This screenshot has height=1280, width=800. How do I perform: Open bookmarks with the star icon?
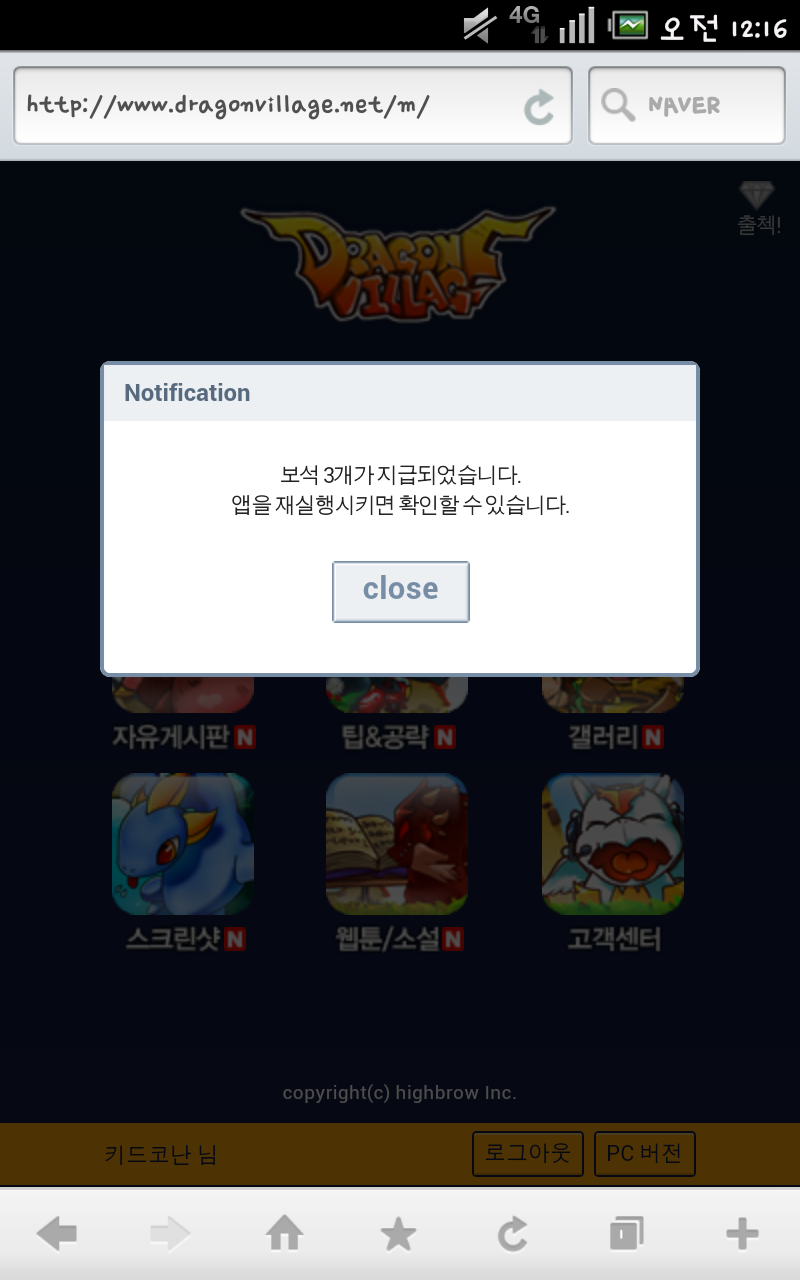[x=399, y=1235]
